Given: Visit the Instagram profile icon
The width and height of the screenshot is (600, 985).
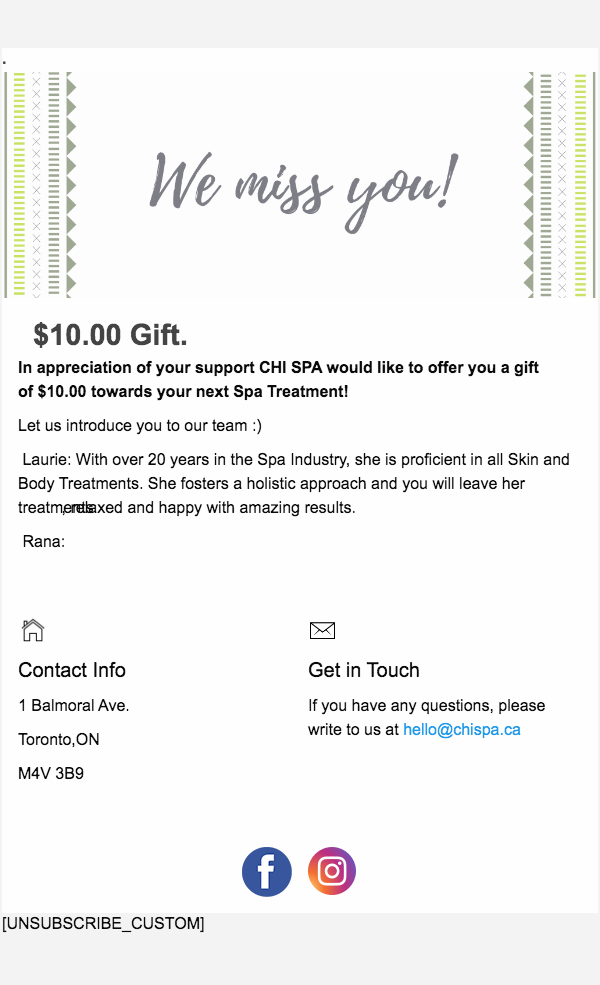Looking at the screenshot, I should tap(332, 871).
